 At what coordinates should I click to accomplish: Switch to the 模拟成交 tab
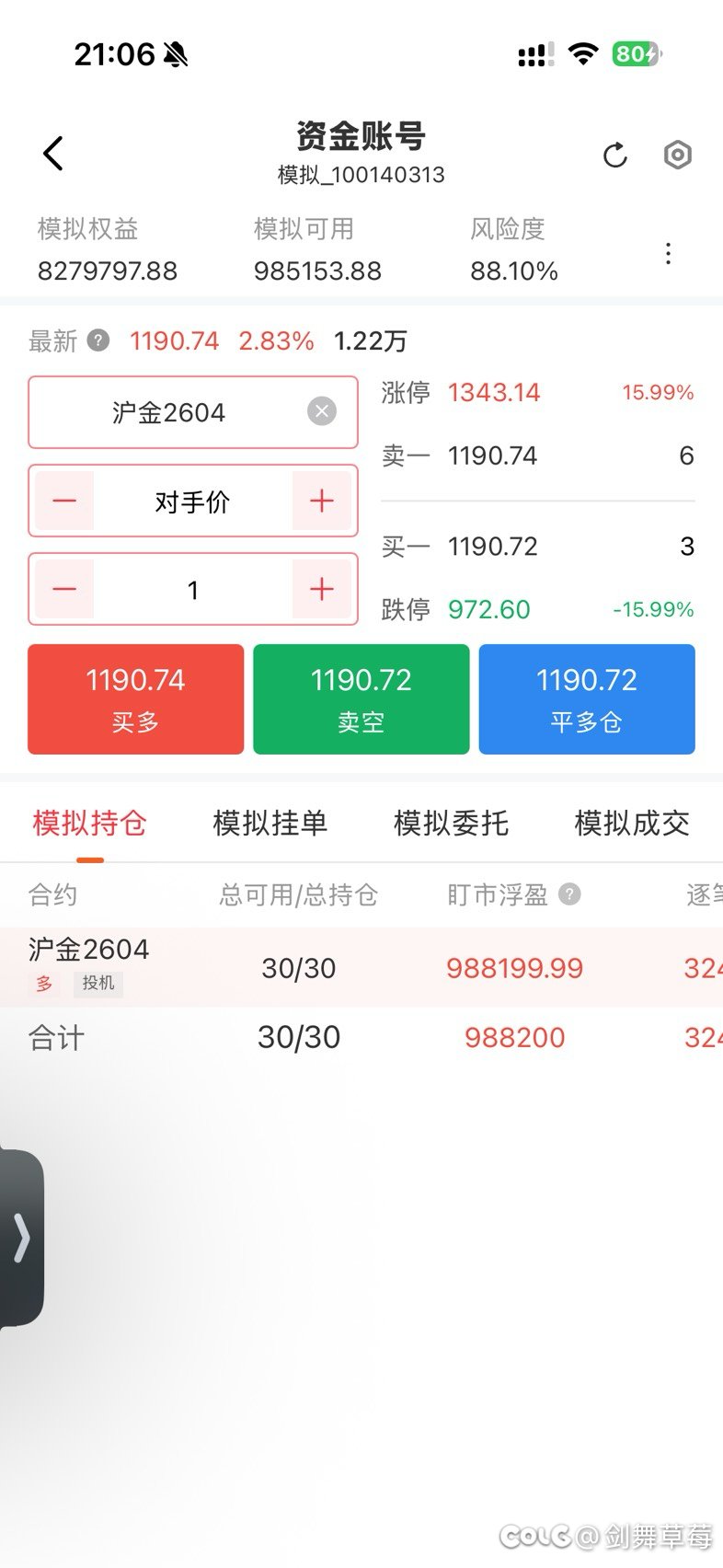[632, 823]
